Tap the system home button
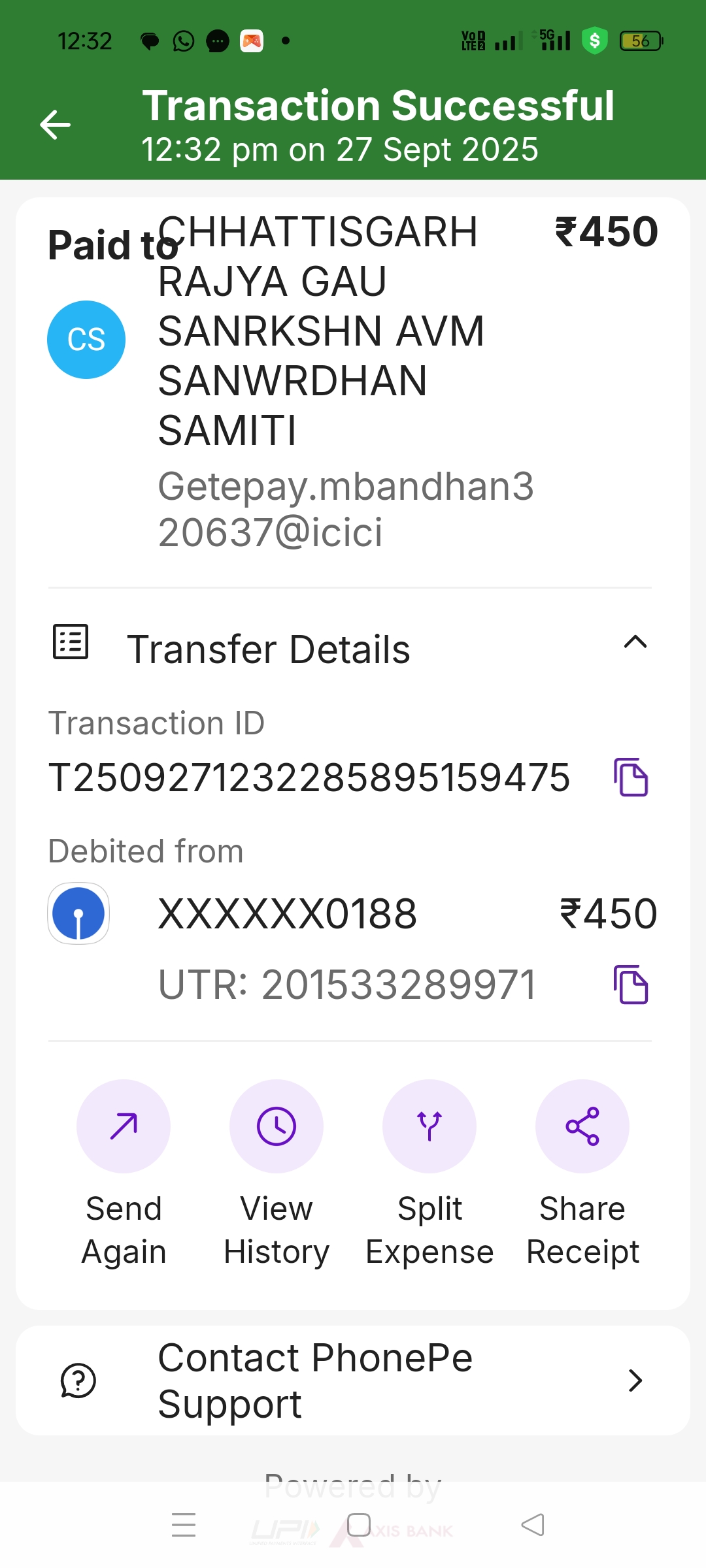The image size is (706, 1568). (x=358, y=1525)
